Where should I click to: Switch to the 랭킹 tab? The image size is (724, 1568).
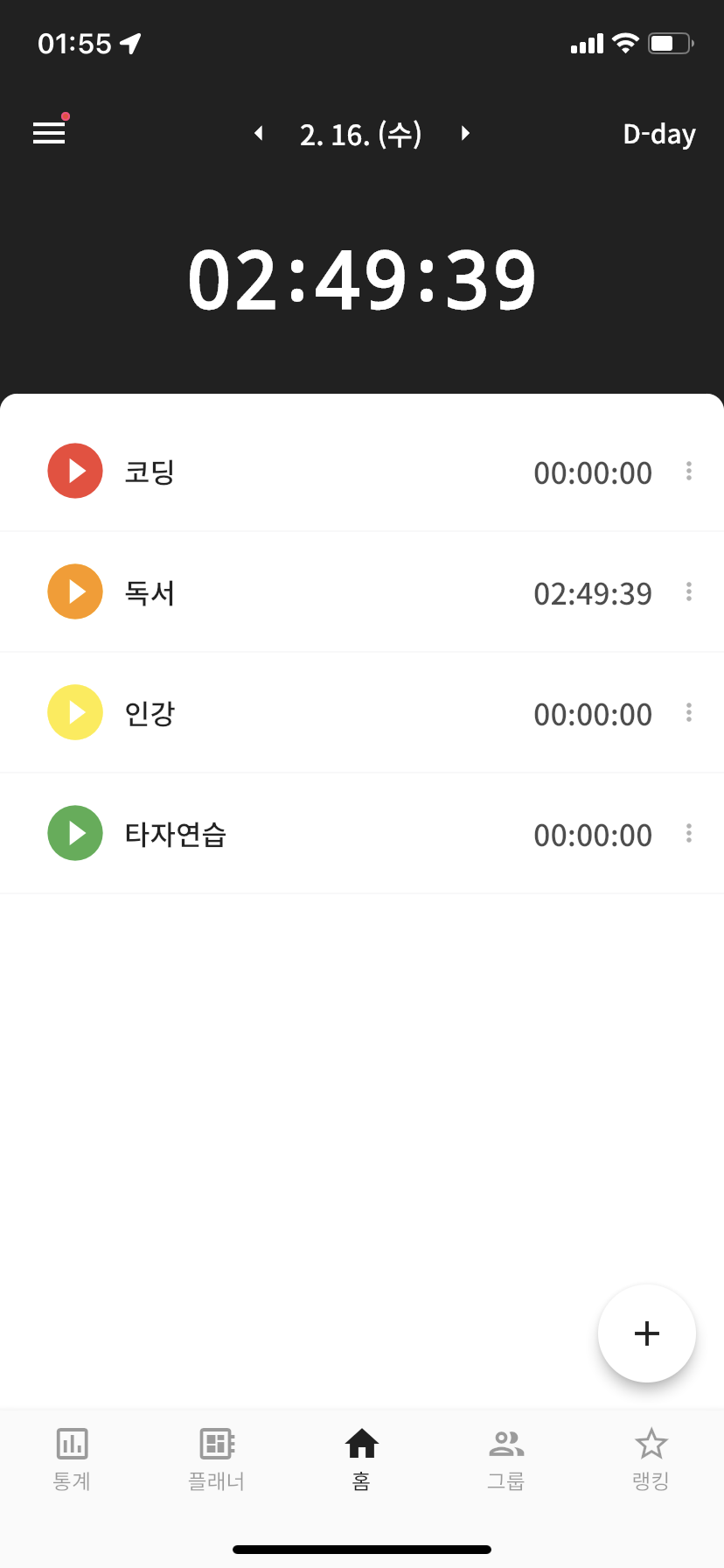pos(651,1459)
